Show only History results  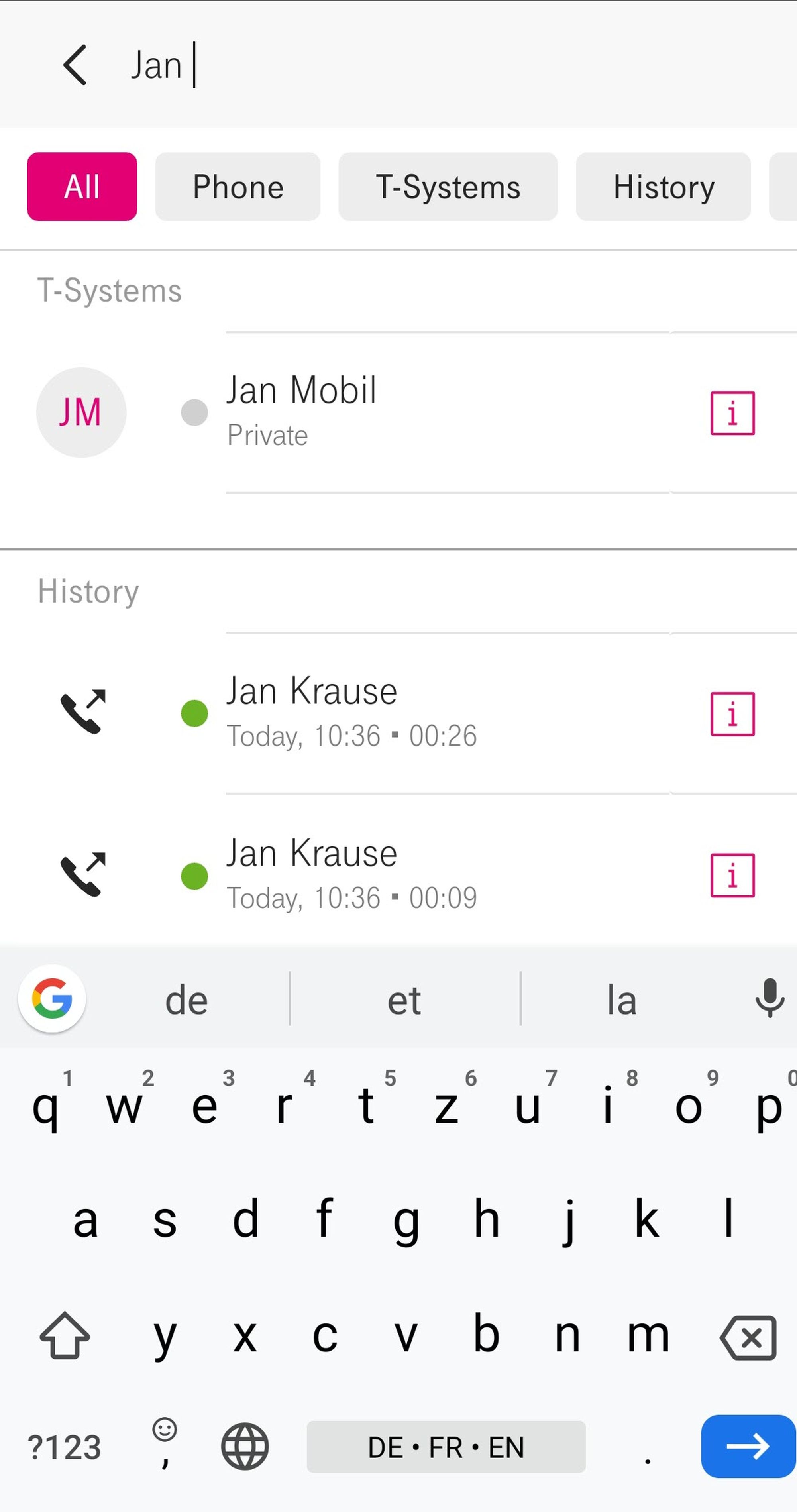[663, 187]
